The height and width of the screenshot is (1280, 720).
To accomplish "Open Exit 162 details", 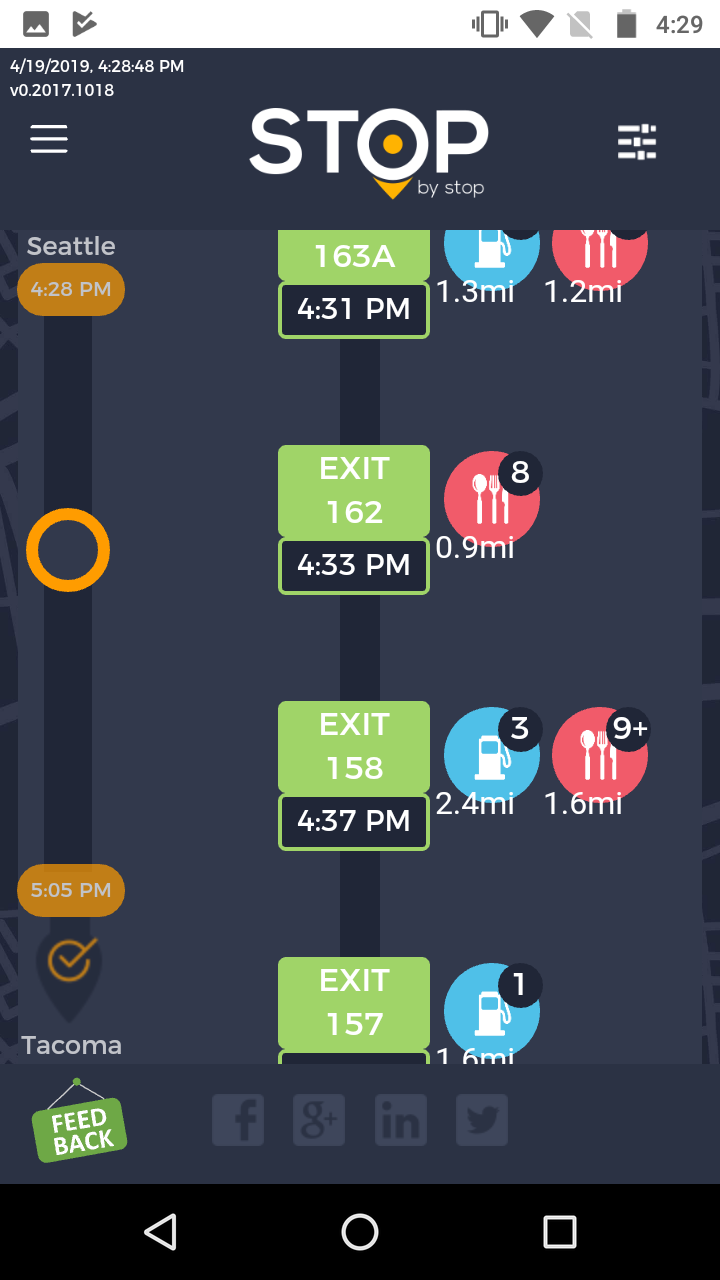I will tap(354, 491).
